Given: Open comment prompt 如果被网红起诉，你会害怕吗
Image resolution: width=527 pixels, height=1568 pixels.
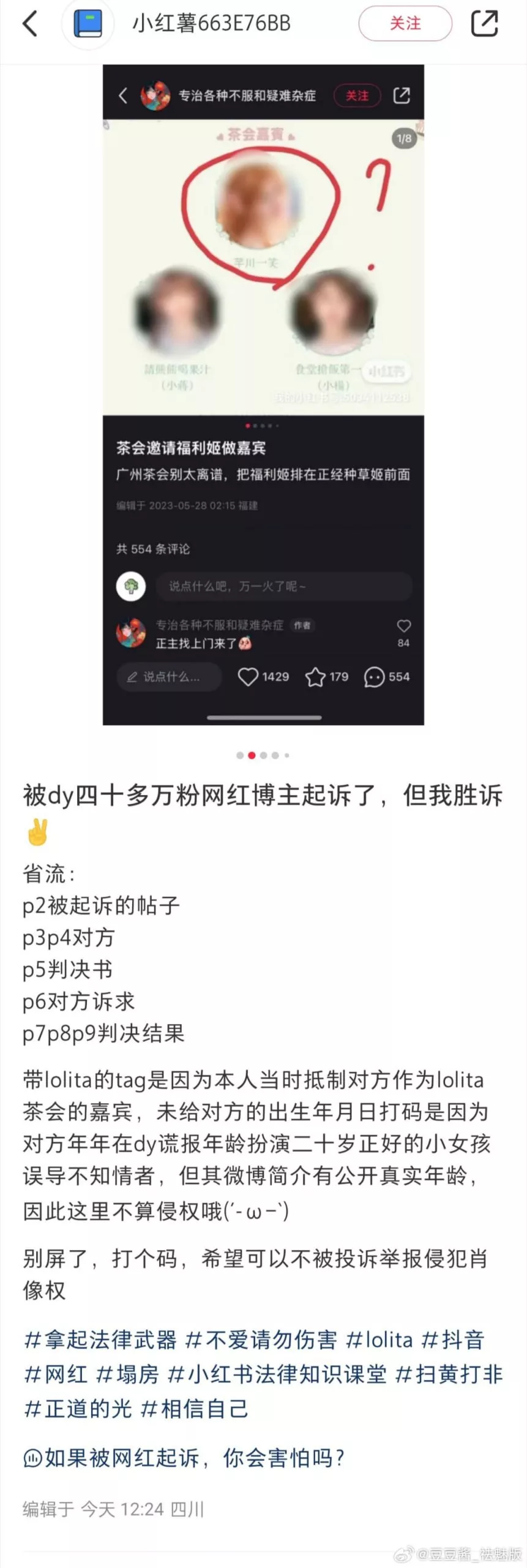Looking at the screenshot, I should tap(184, 1458).
